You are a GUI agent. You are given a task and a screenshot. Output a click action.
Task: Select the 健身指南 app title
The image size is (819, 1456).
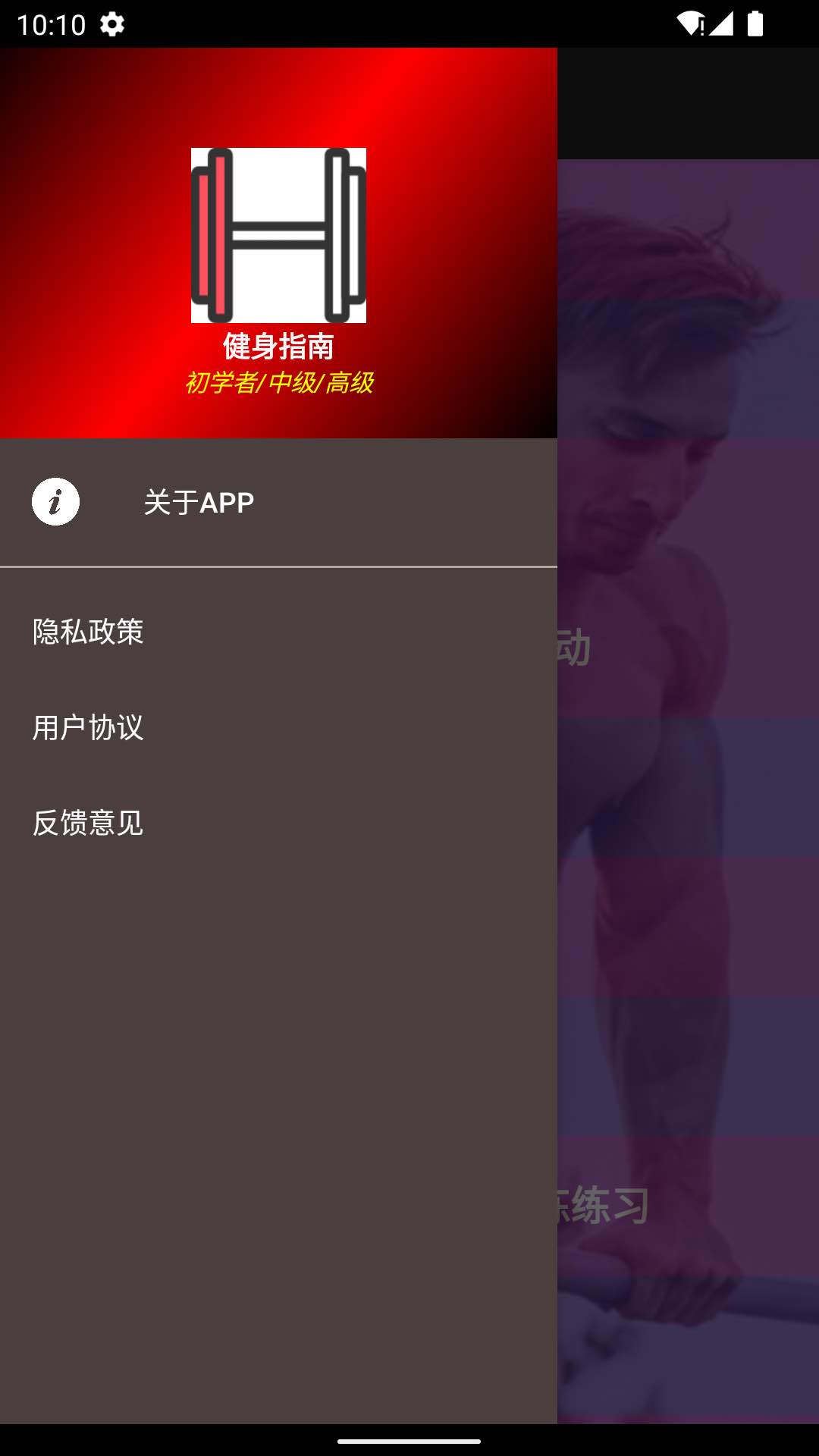pyautogui.click(x=279, y=349)
